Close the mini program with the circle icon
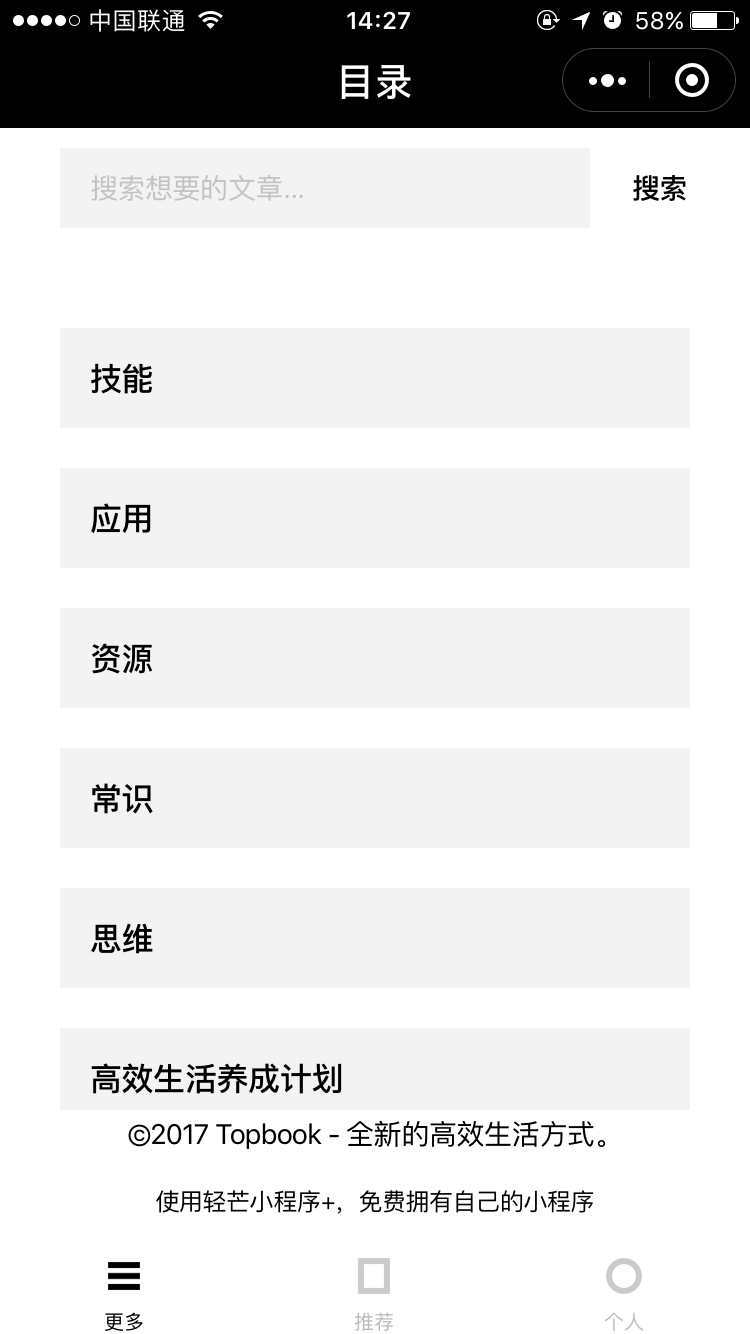The width and height of the screenshot is (750, 1334). pos(692,81)
